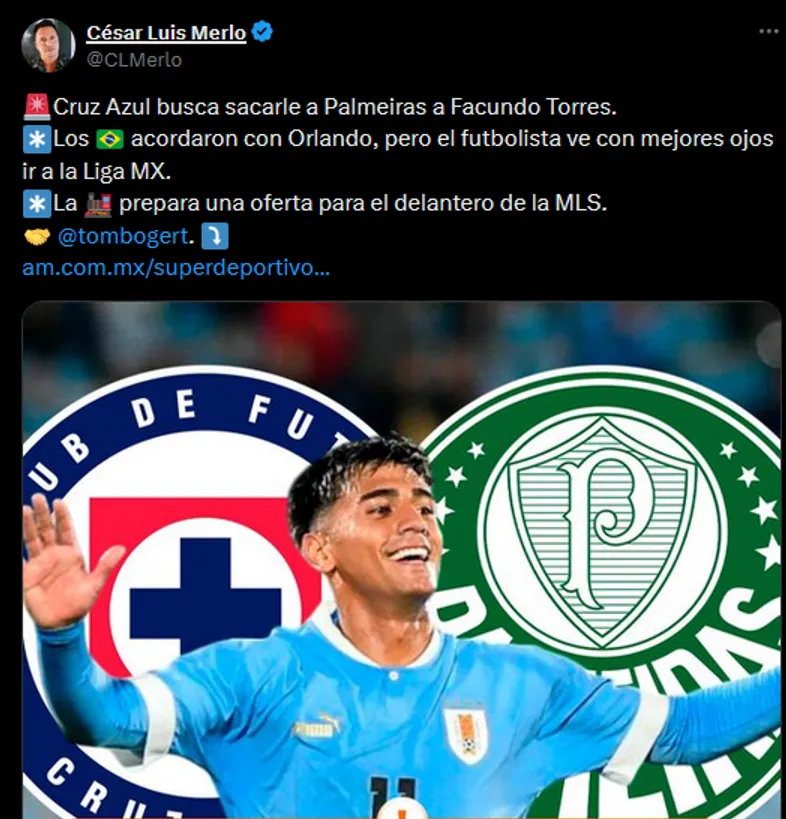Open the am.com.mx/superdeportivo link

[x=176, y=268]
